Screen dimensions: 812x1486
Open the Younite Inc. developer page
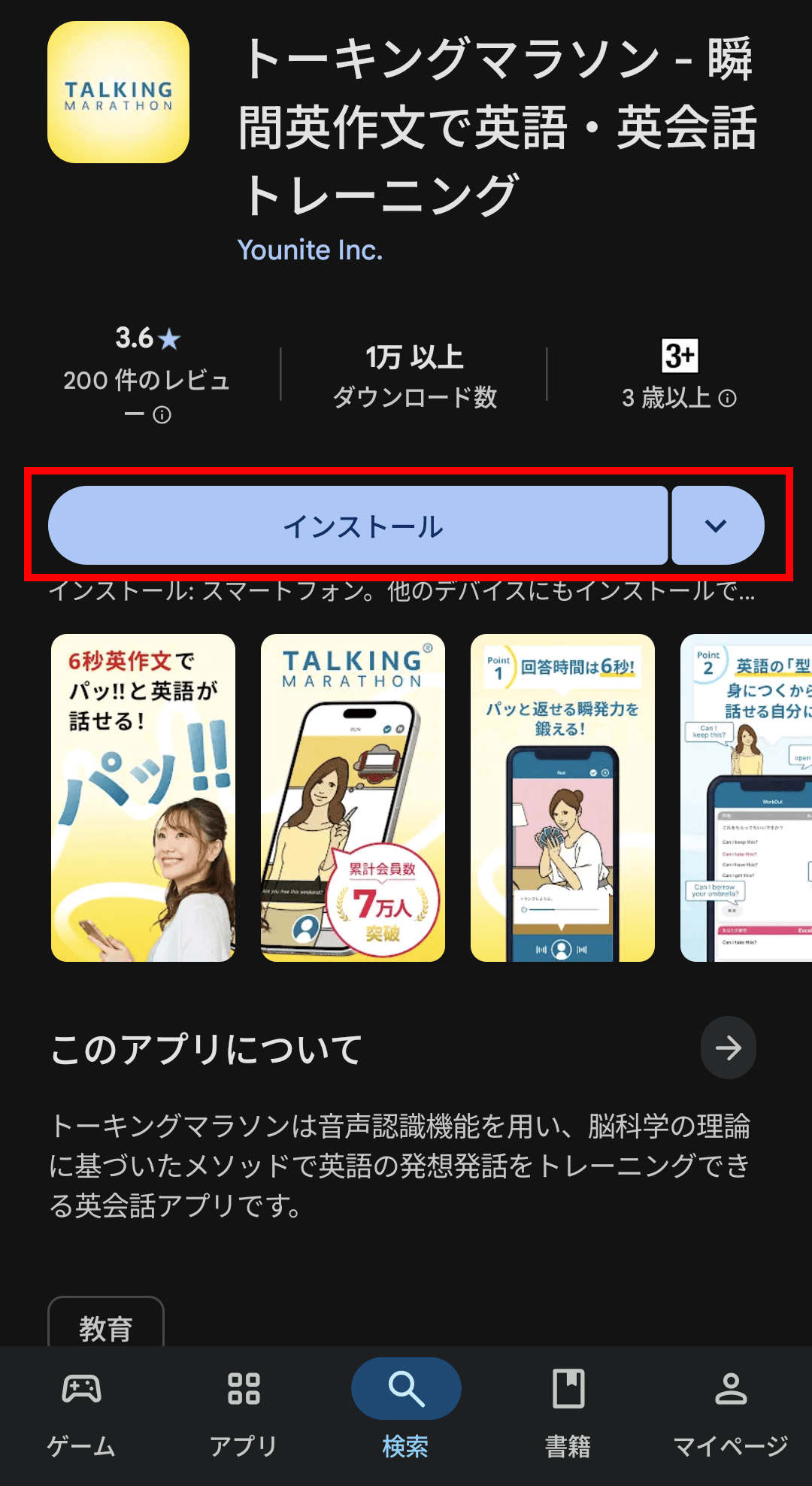coord(310,250)
